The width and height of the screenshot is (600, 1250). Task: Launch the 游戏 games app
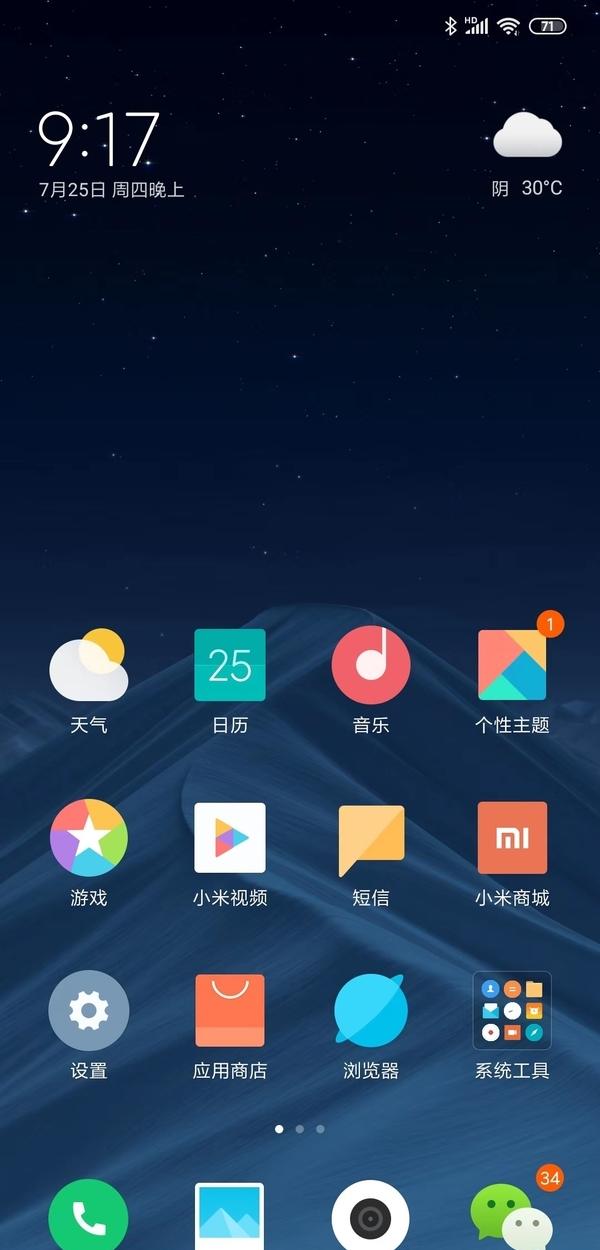point(89,838)
